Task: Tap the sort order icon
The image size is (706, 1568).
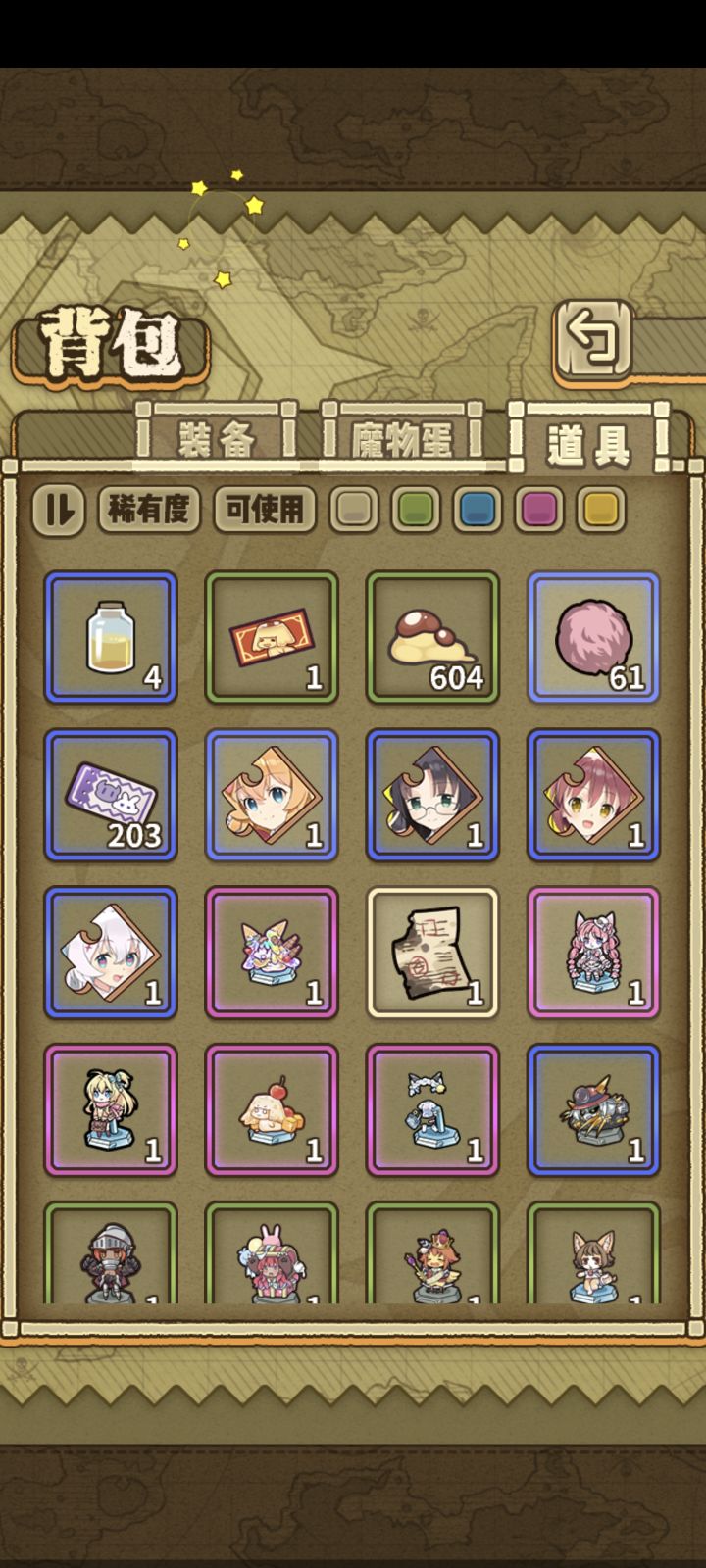Action: (61, 511)
